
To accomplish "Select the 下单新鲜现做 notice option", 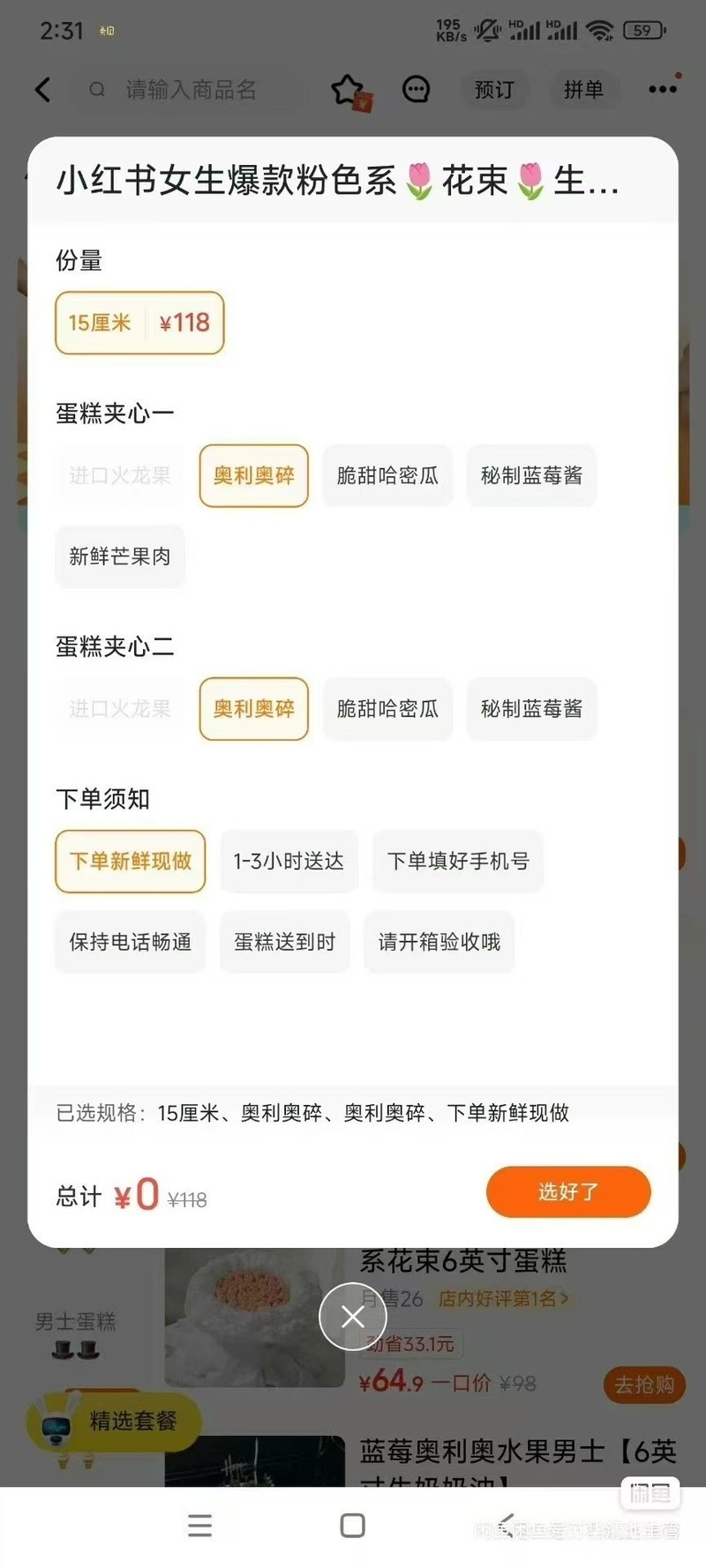I will click(x=131, y=862).
